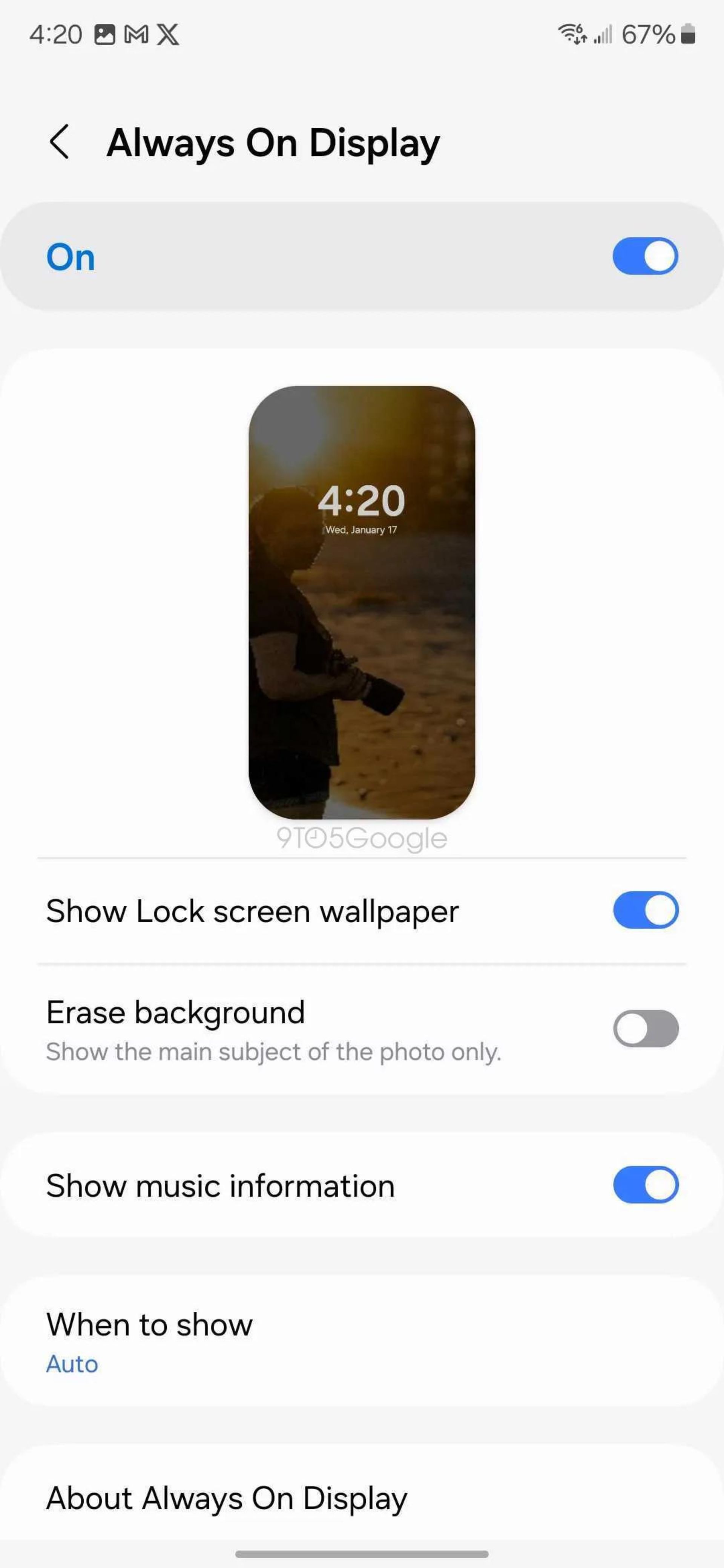Viewport: 724px width, 1568px height.
Task: Disable Show Lock screen wallpaper
Action: 646,911
